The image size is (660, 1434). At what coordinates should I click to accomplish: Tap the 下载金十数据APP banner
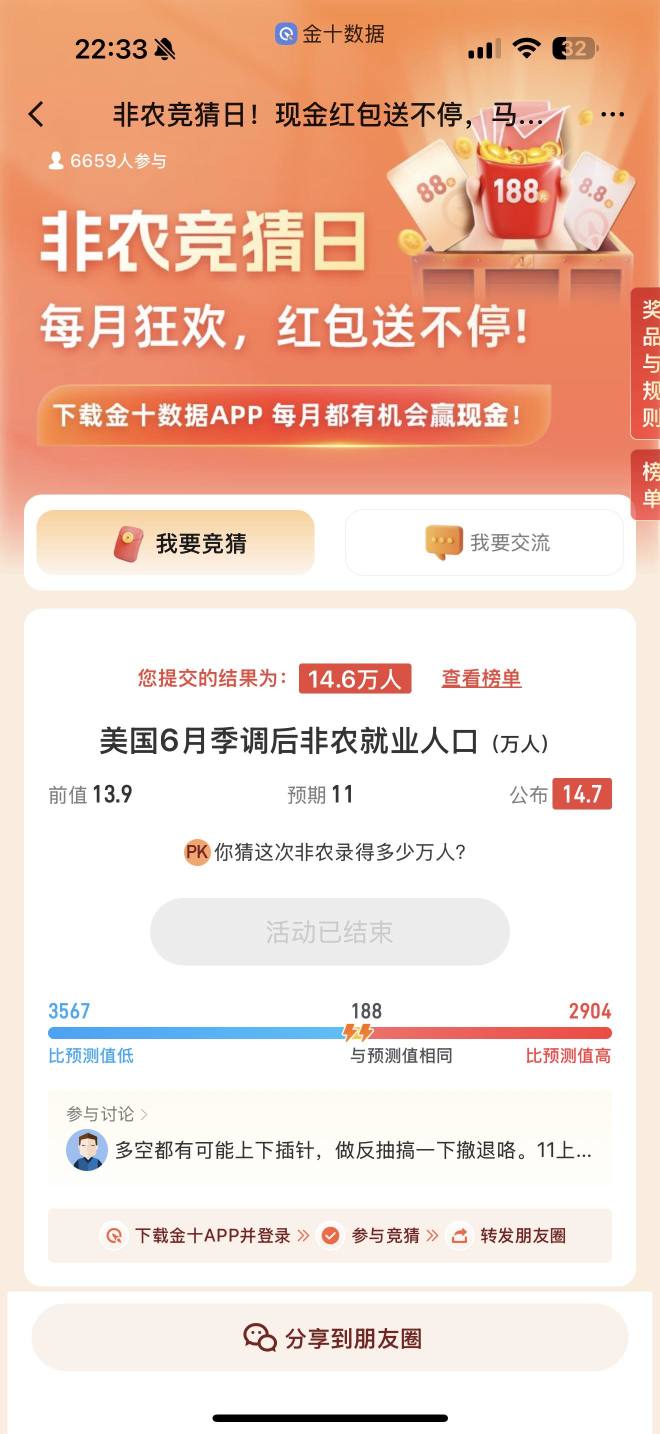290,415
